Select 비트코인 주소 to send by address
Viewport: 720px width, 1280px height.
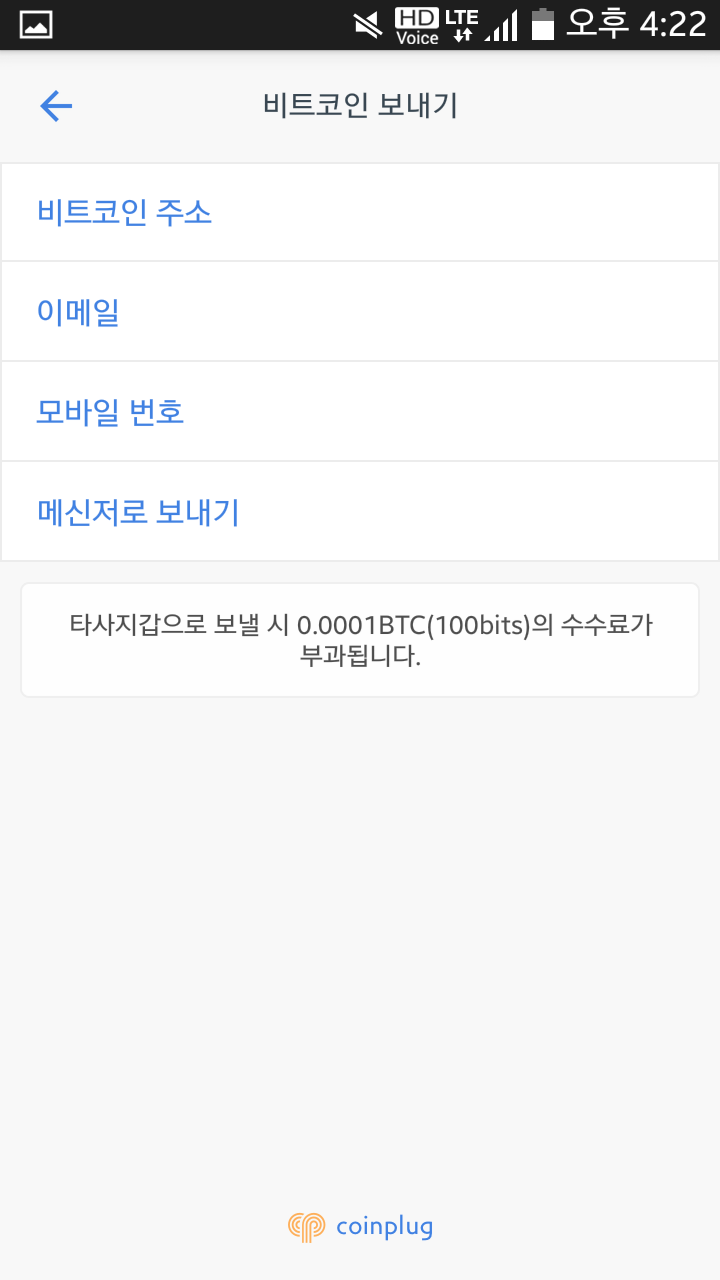tap(124, 211)
